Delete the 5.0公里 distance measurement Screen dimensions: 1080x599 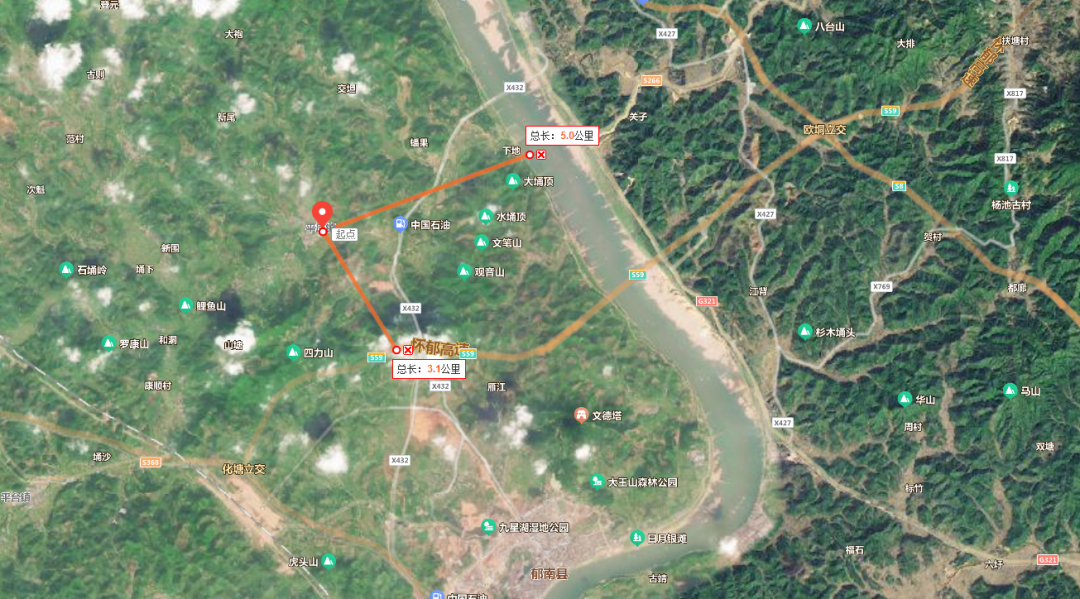coord(541,155)
